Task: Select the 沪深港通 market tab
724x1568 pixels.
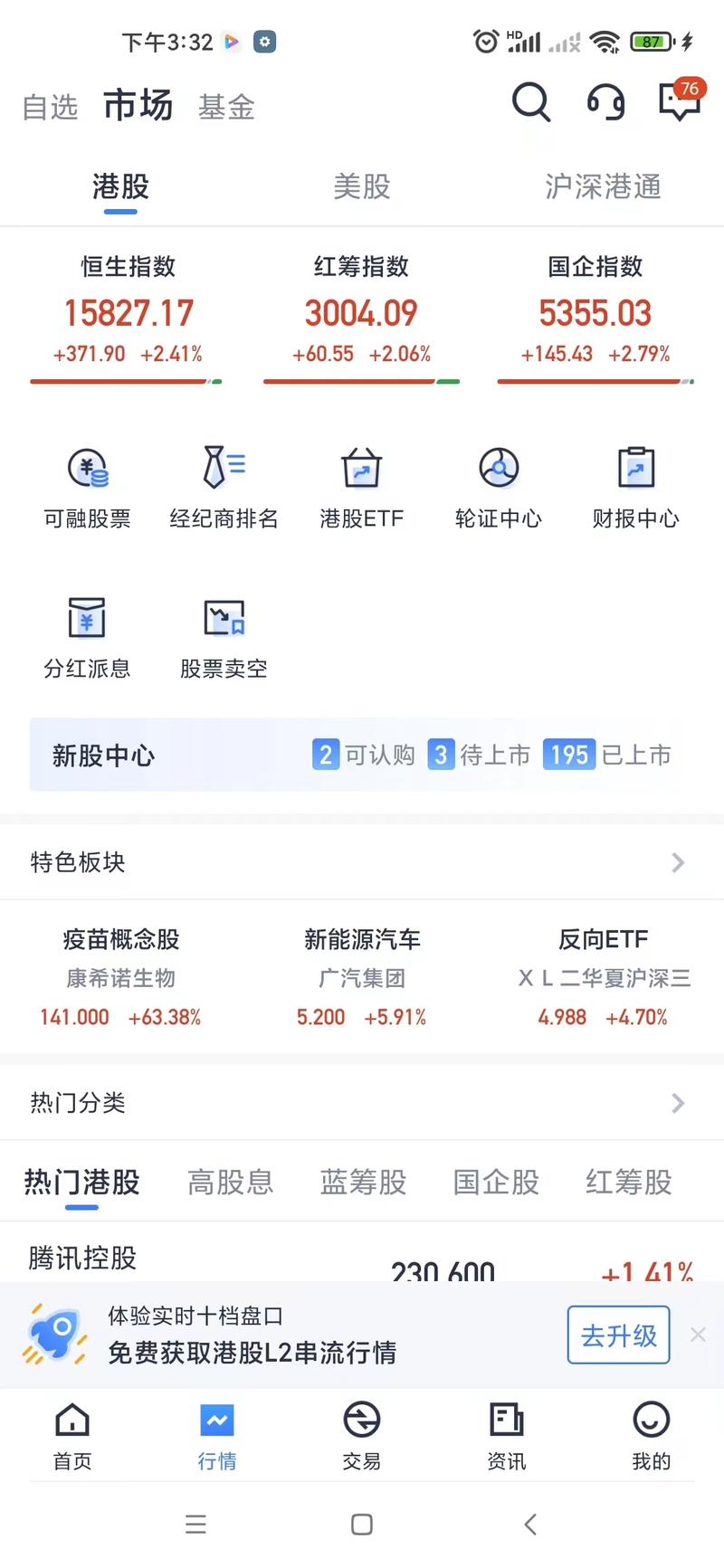Action: (603, 186)
